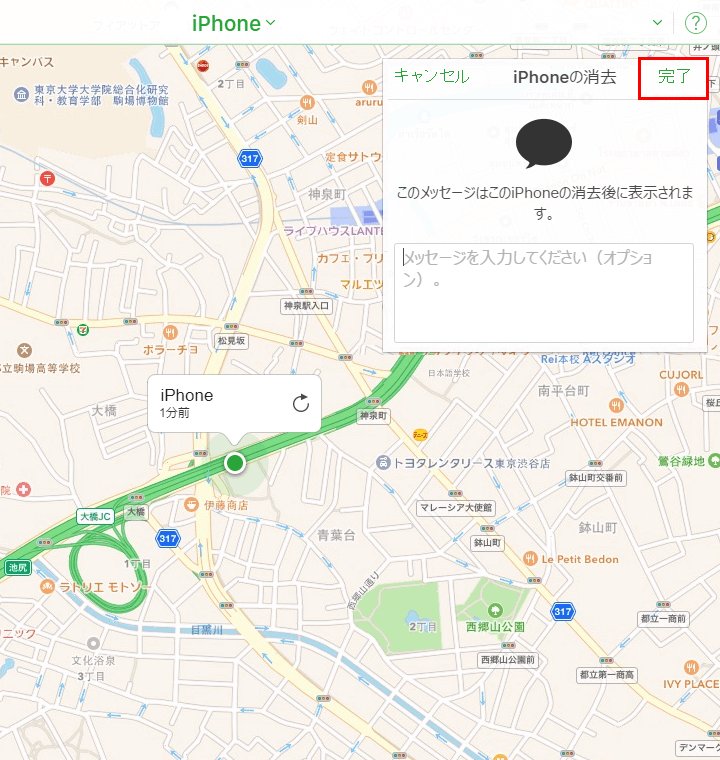This screenshot has width=720, height=760.
Task: Expand the account chevron beside help
Action: point(657,23)
